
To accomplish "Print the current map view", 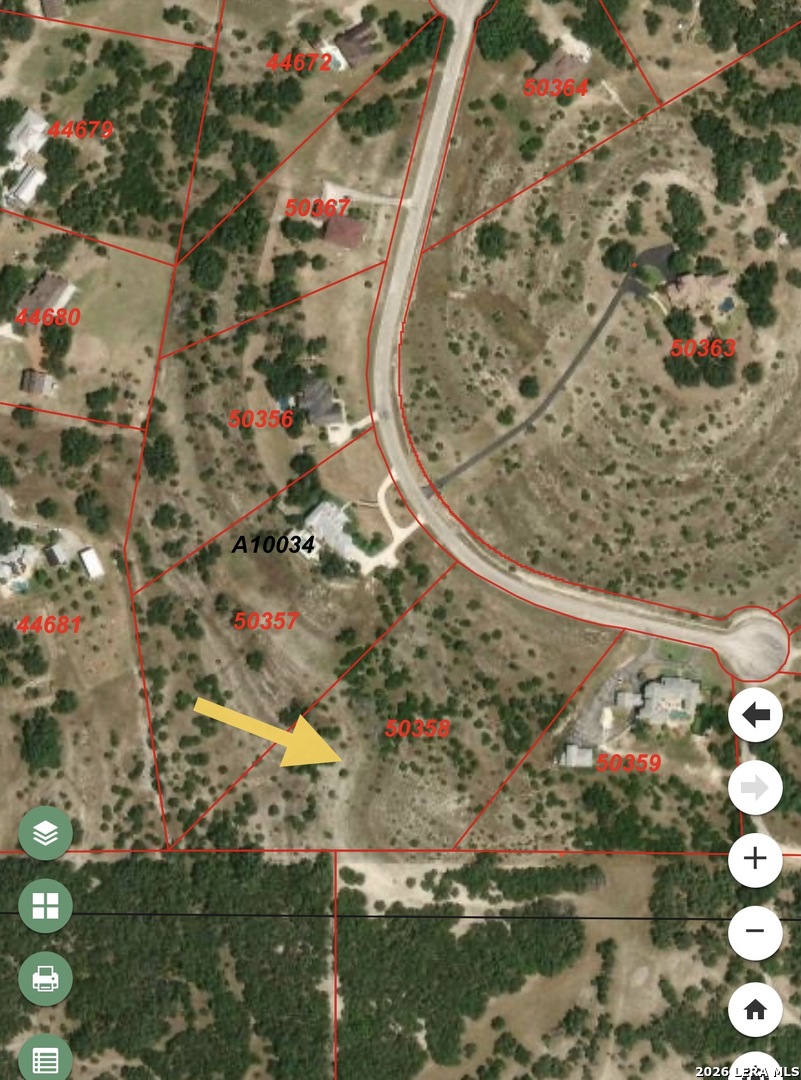I will [x=45, y=979].
